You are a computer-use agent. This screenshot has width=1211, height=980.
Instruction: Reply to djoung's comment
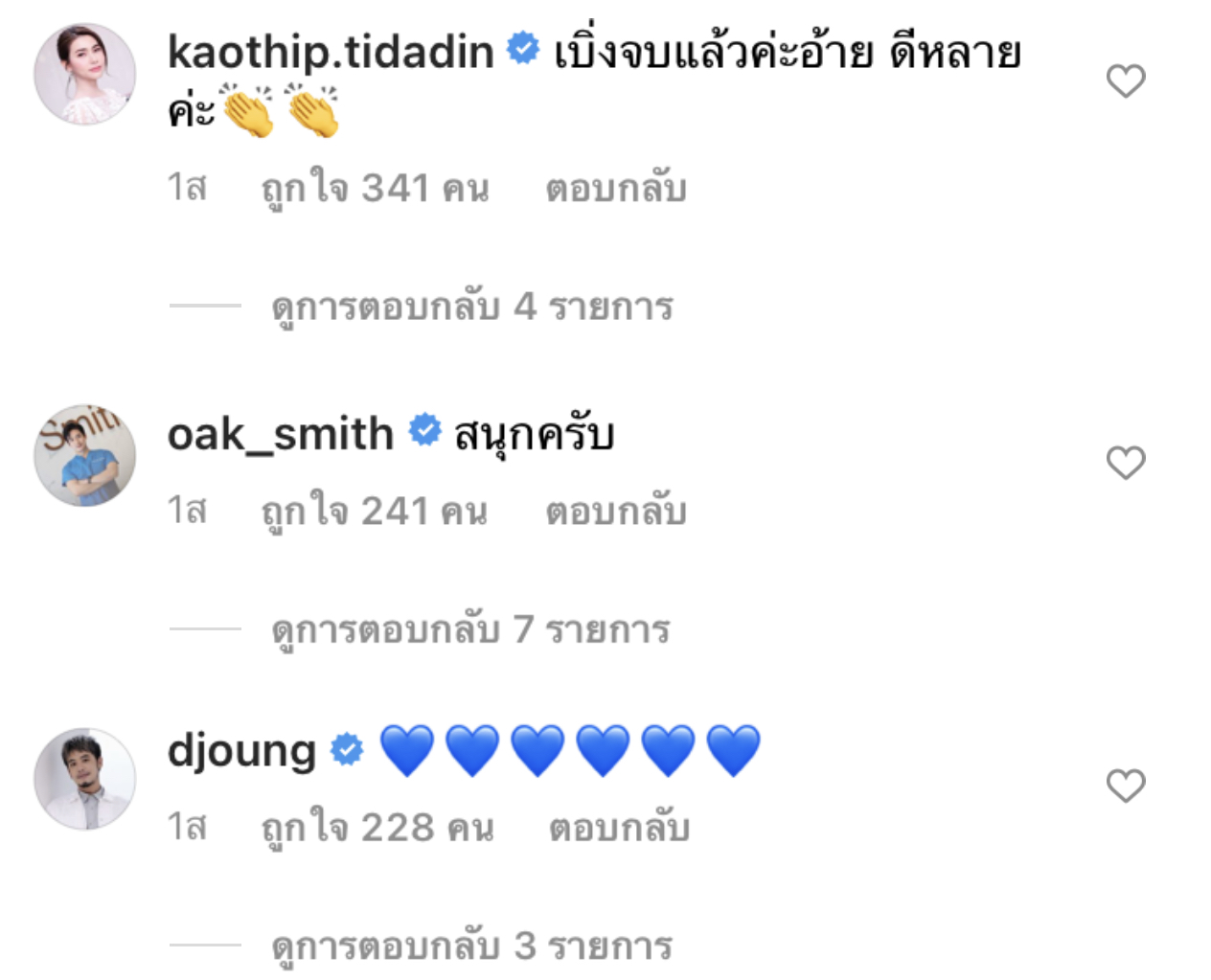point(619,828)
